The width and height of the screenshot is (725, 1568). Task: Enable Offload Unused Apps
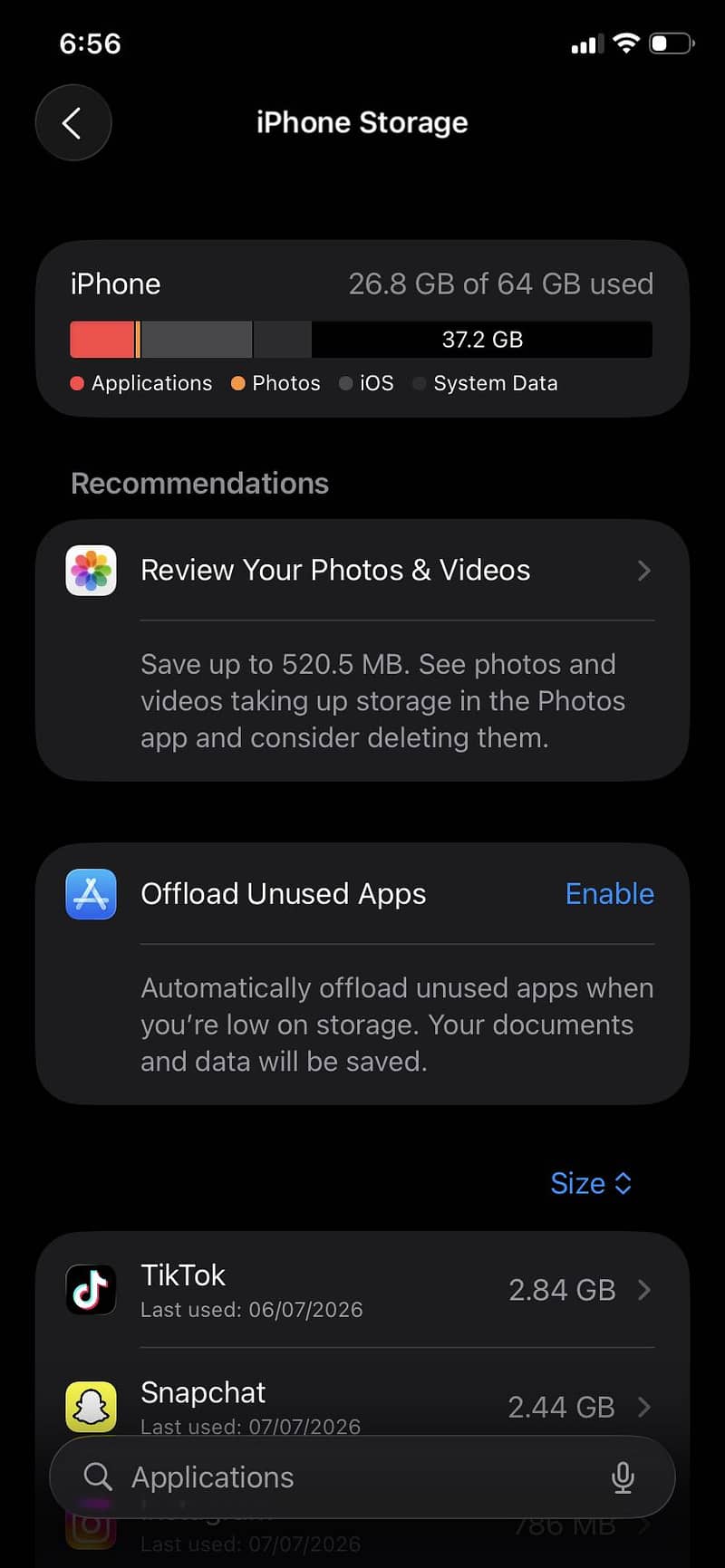tap(609, 894)
